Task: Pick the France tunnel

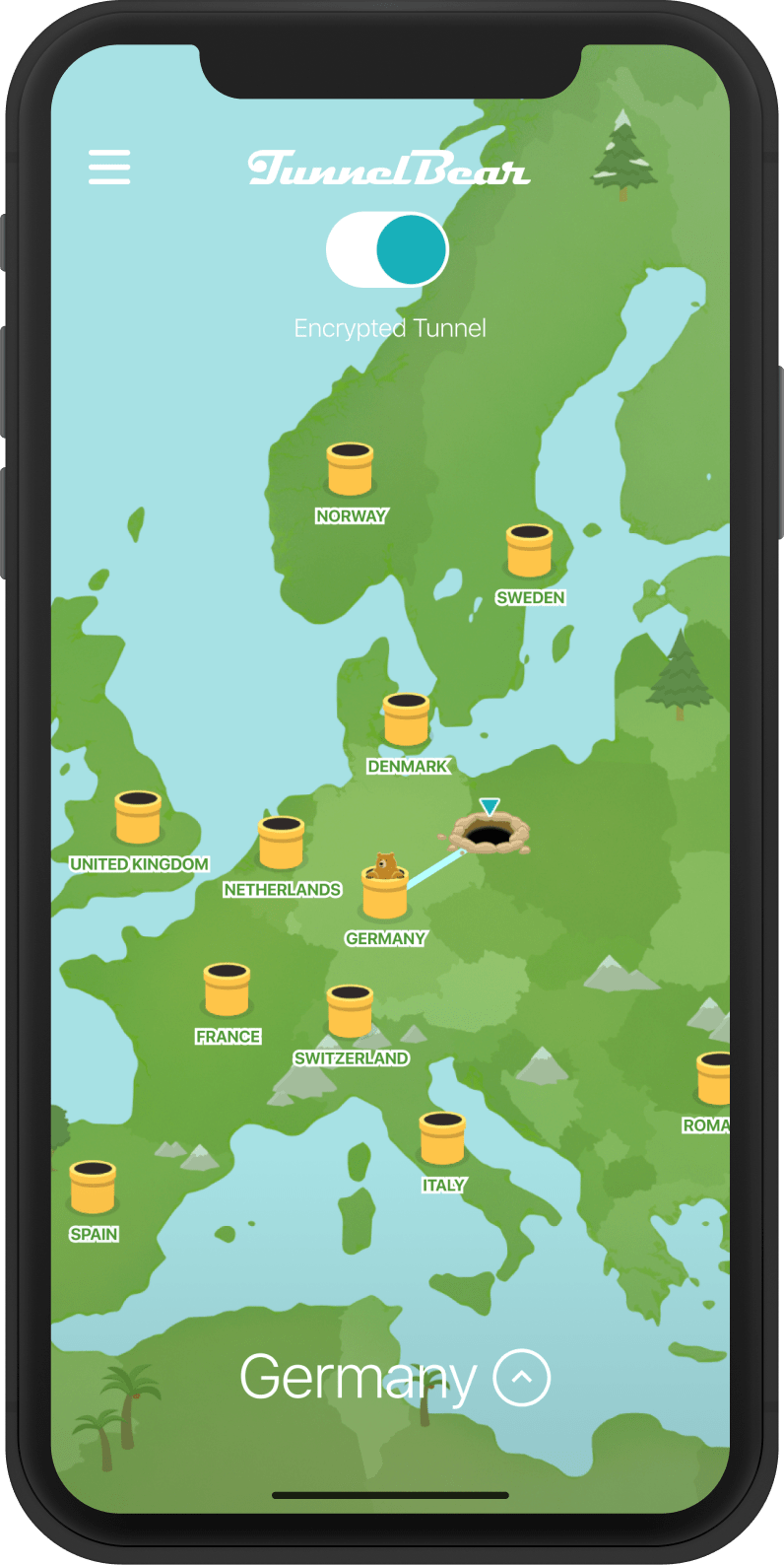Action: point(227,991)
